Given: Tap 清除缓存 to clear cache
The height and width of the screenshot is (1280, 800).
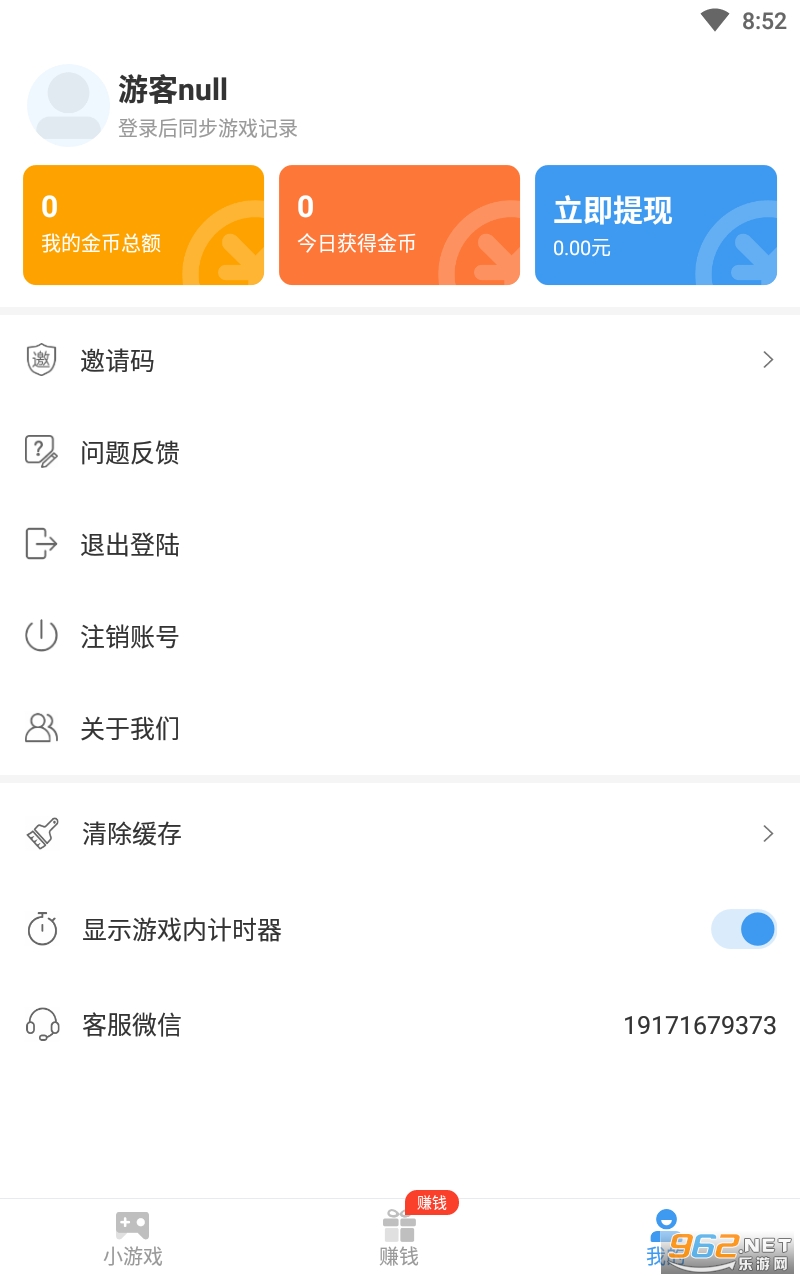Looking at the screenshot, I should point(400,834).
